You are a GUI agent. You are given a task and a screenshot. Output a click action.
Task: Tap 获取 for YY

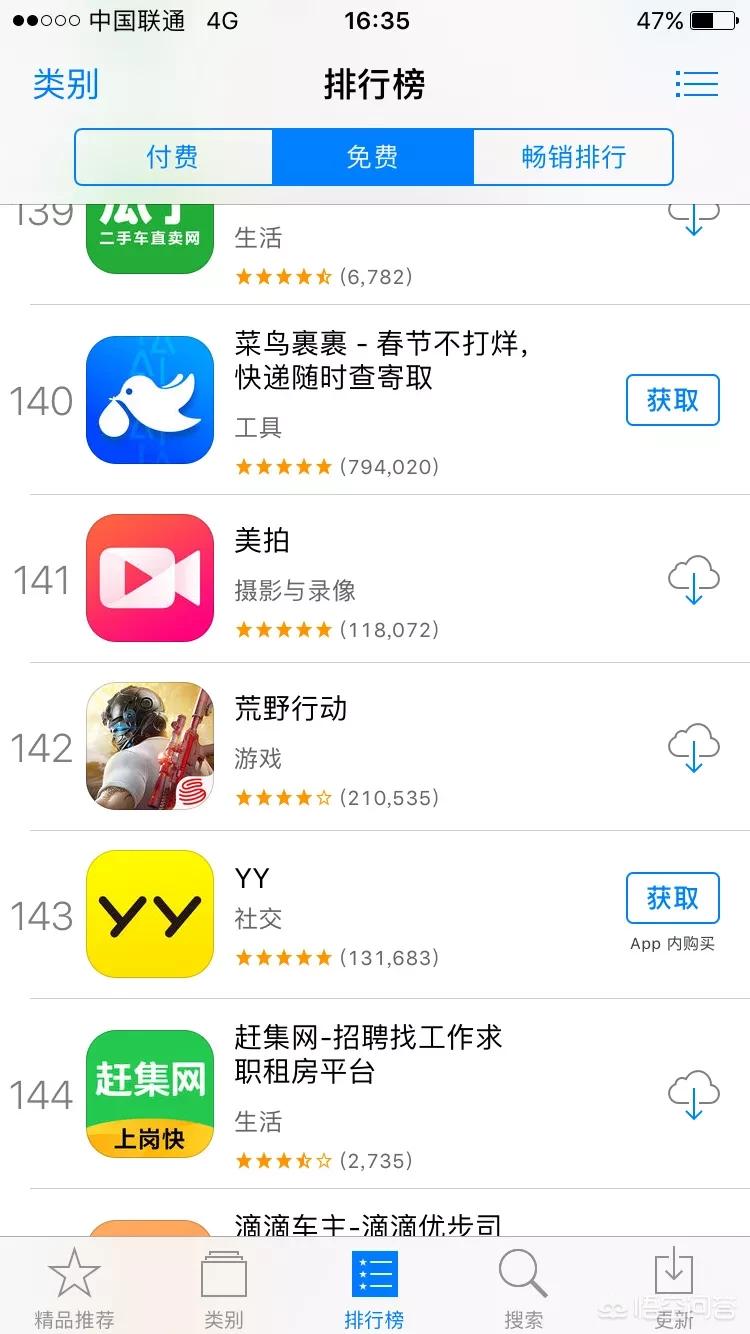tap(672, 898)
